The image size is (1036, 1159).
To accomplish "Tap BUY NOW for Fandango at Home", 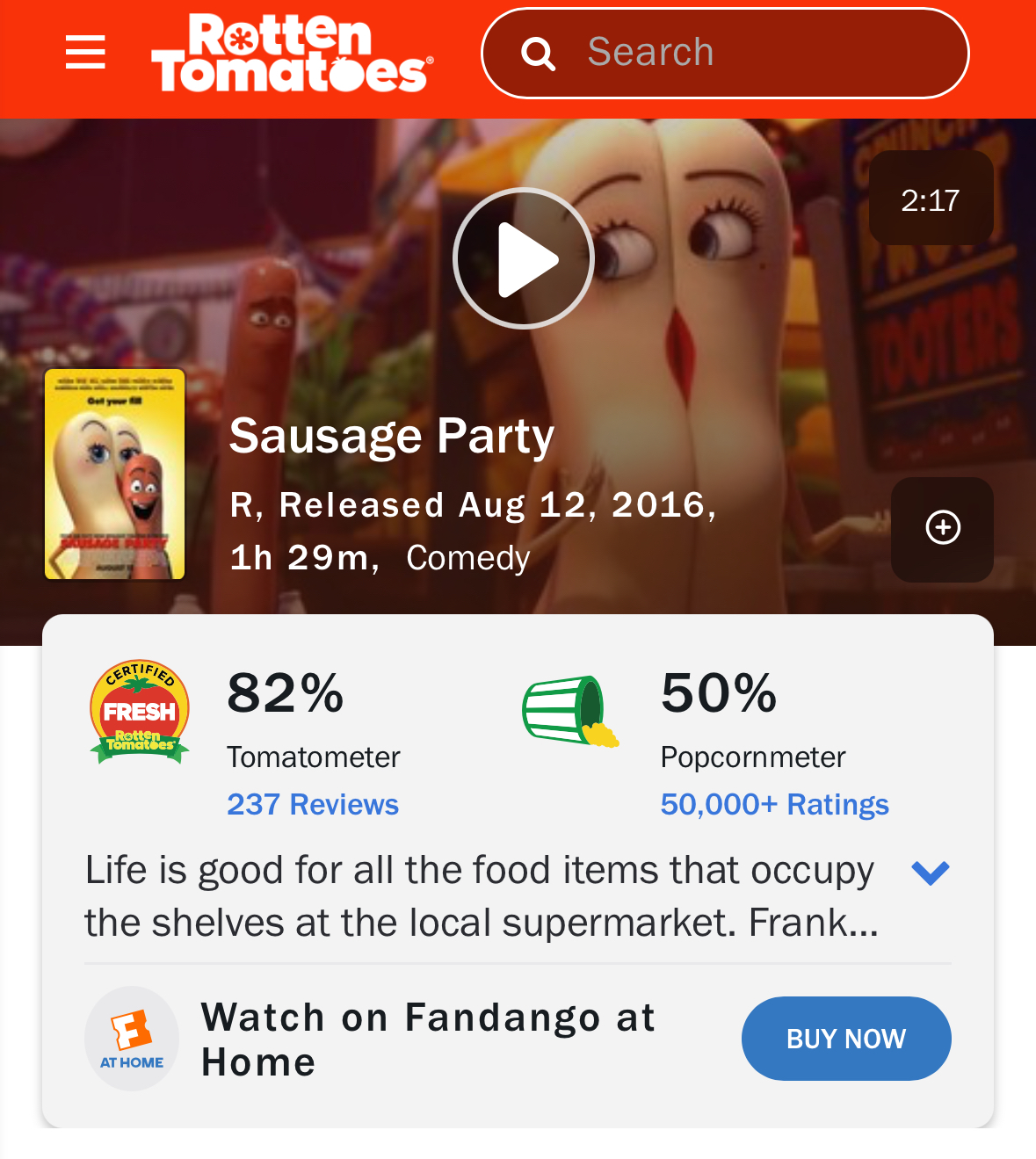I will (x=845, y=1039).
